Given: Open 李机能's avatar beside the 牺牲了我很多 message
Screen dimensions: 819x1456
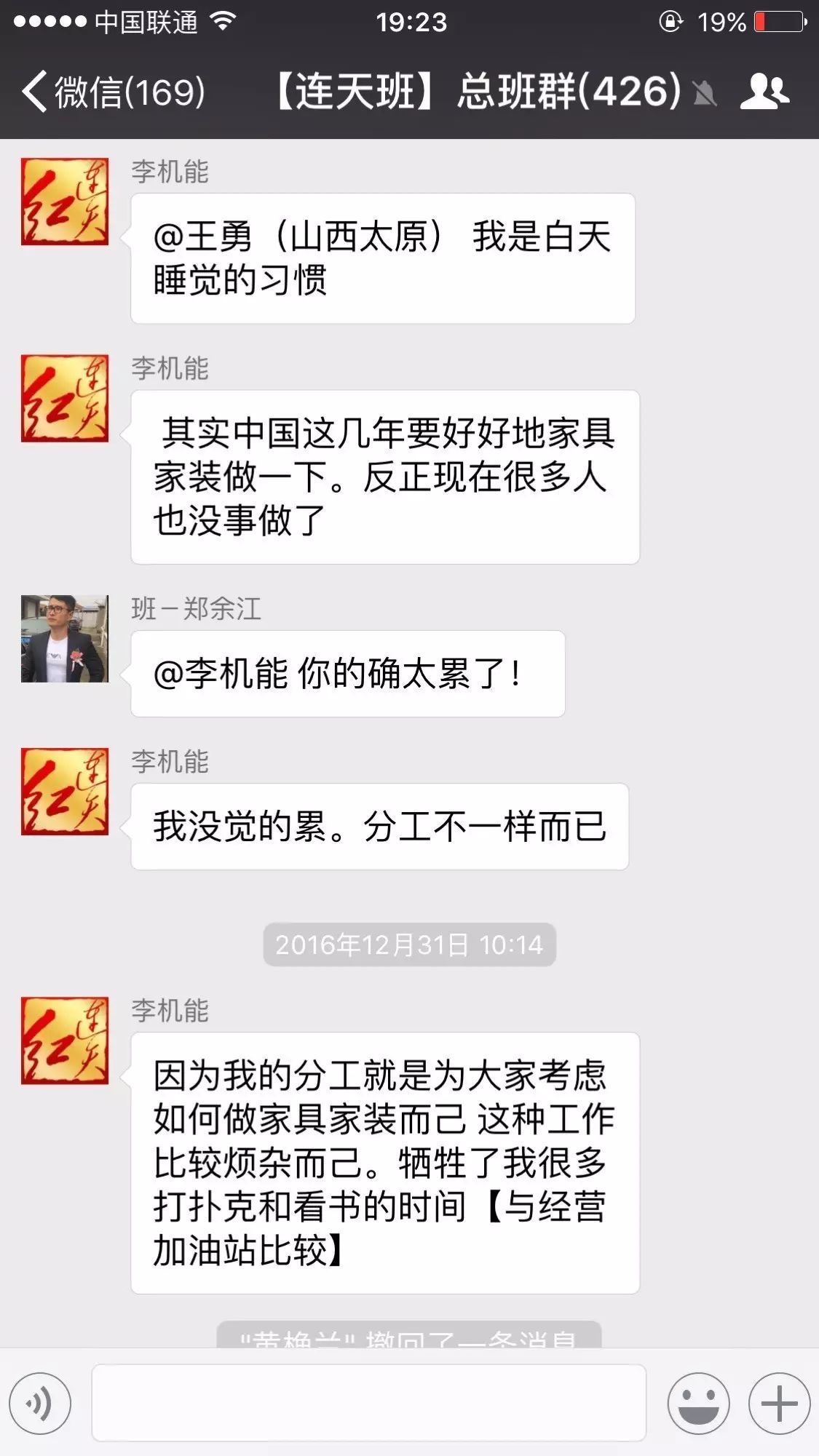Looking at the screenshot, I should [65, 1041].
